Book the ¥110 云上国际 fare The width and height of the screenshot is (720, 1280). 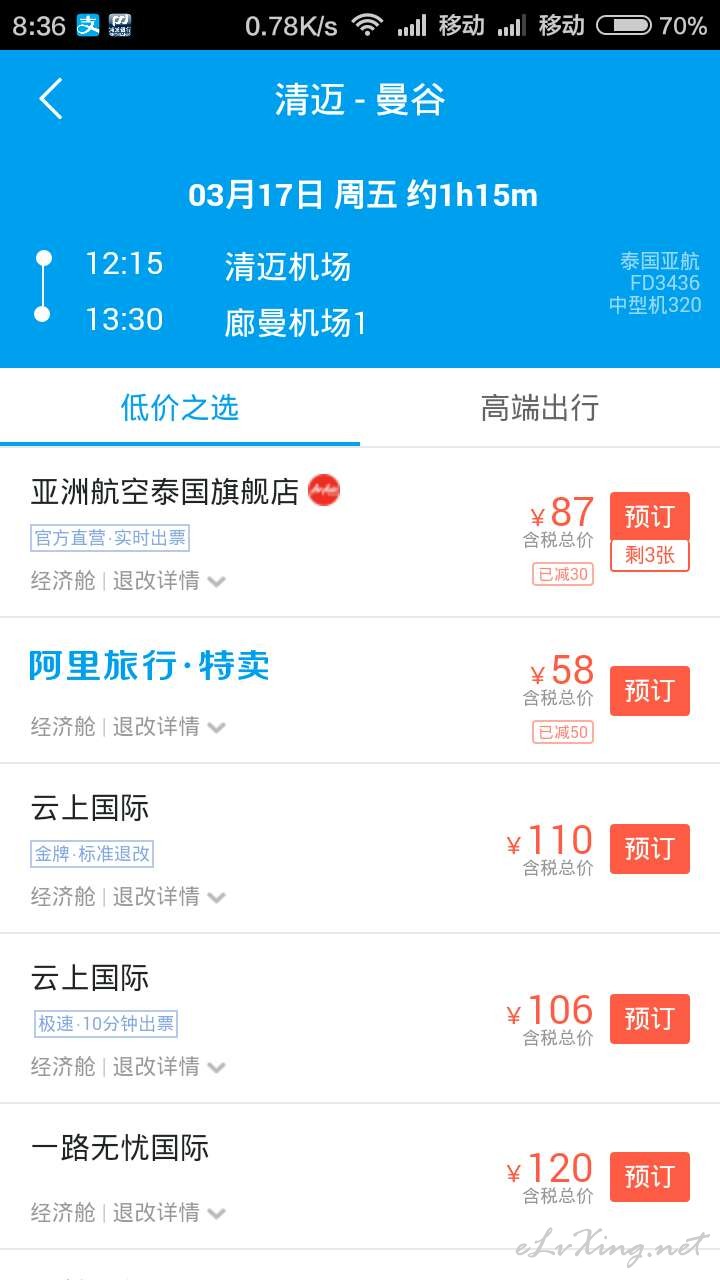tap(650, 849)
